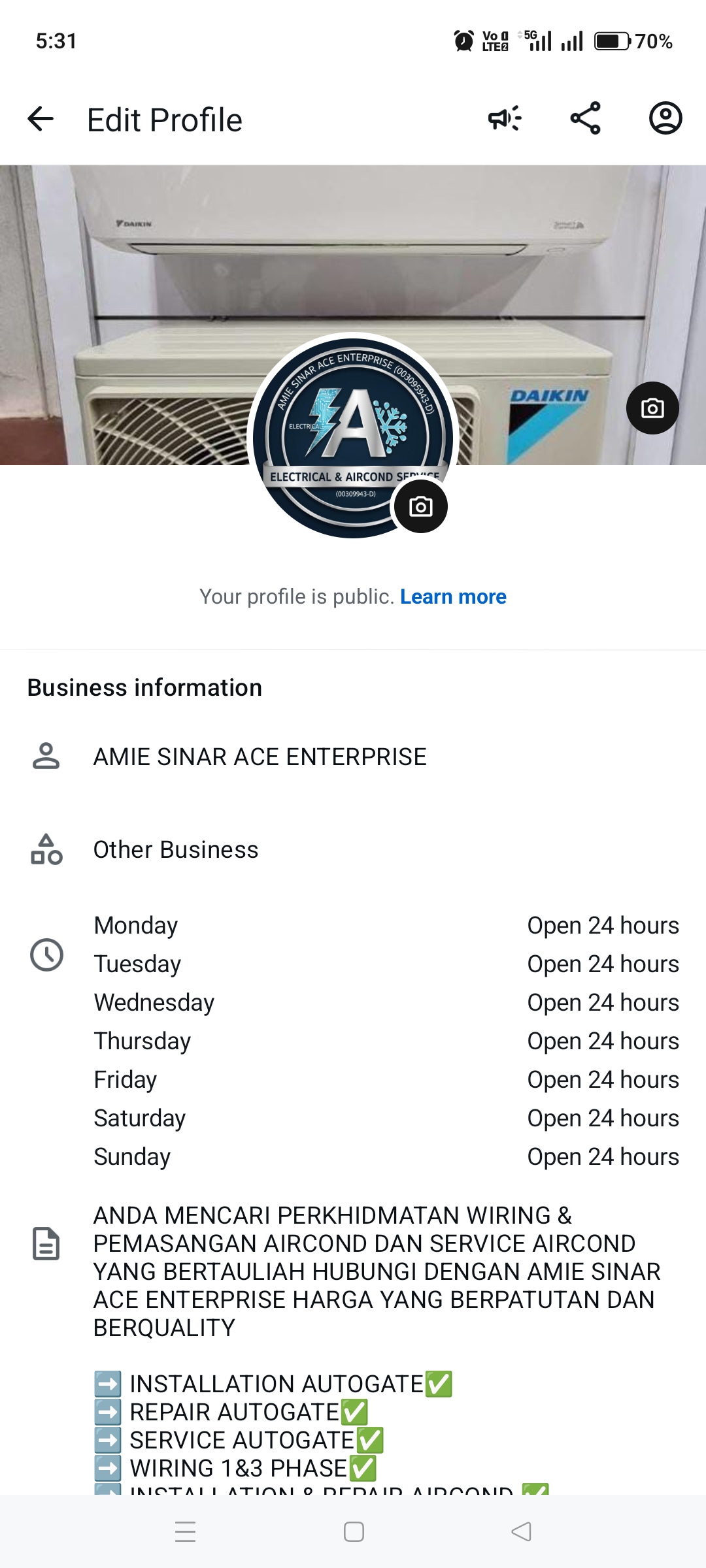Open the advertise megaphone icon
Screen dimensions: 706x1568
[x=505, y=119]
